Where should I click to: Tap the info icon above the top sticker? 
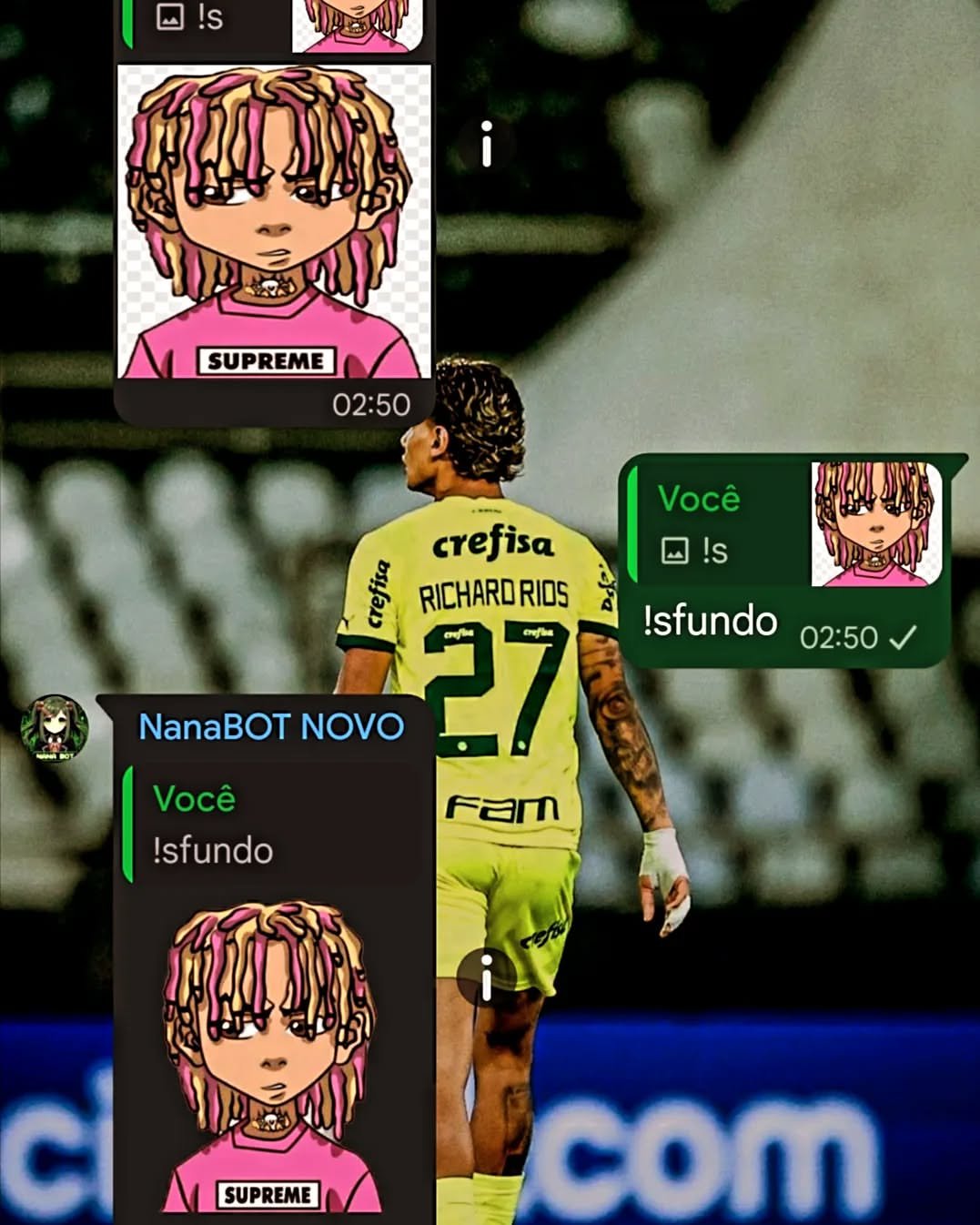[485, 143]
